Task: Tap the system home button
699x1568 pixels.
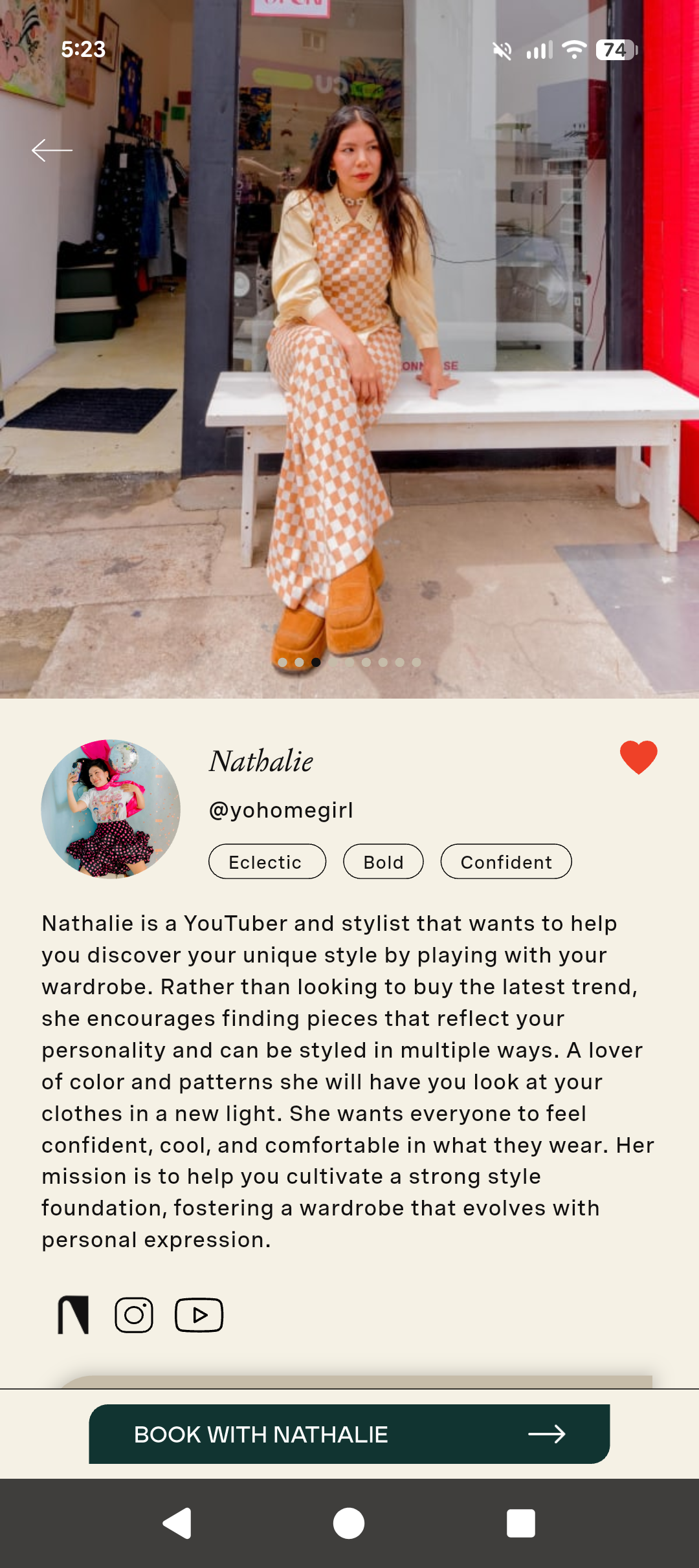Action: click(349, 1523)
